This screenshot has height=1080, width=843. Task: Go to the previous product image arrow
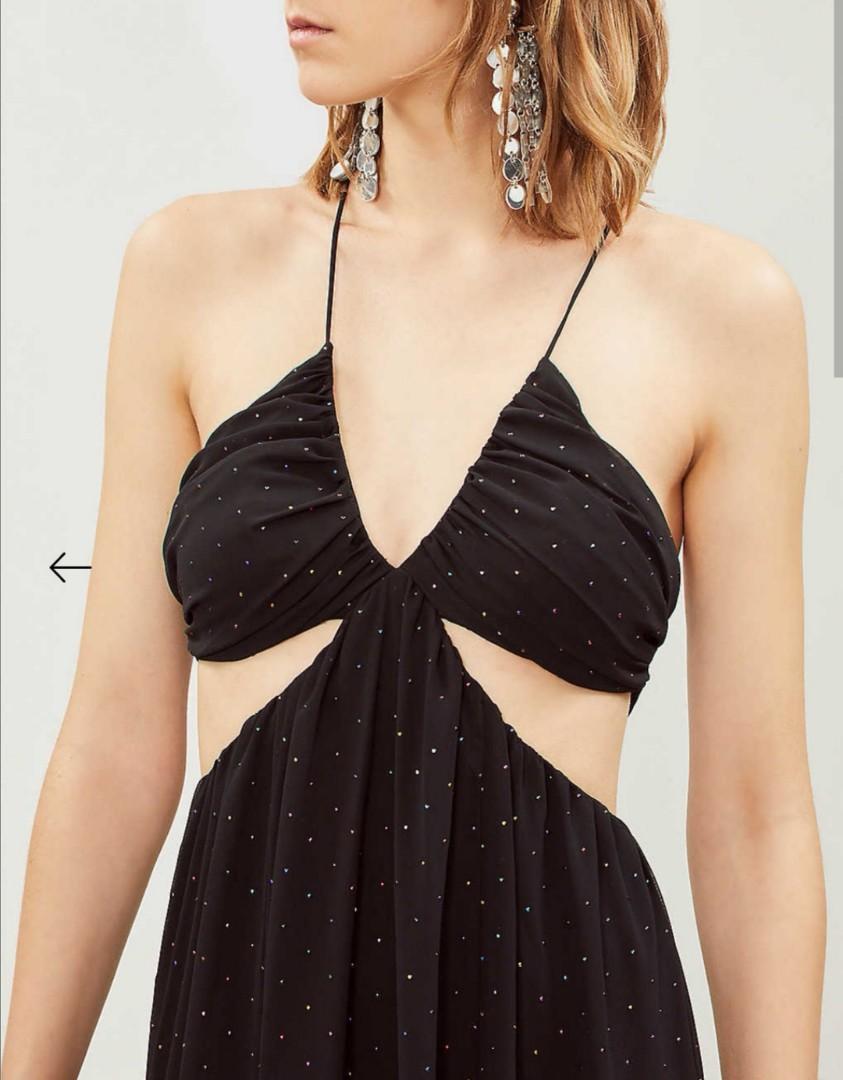tap(70, 567)
